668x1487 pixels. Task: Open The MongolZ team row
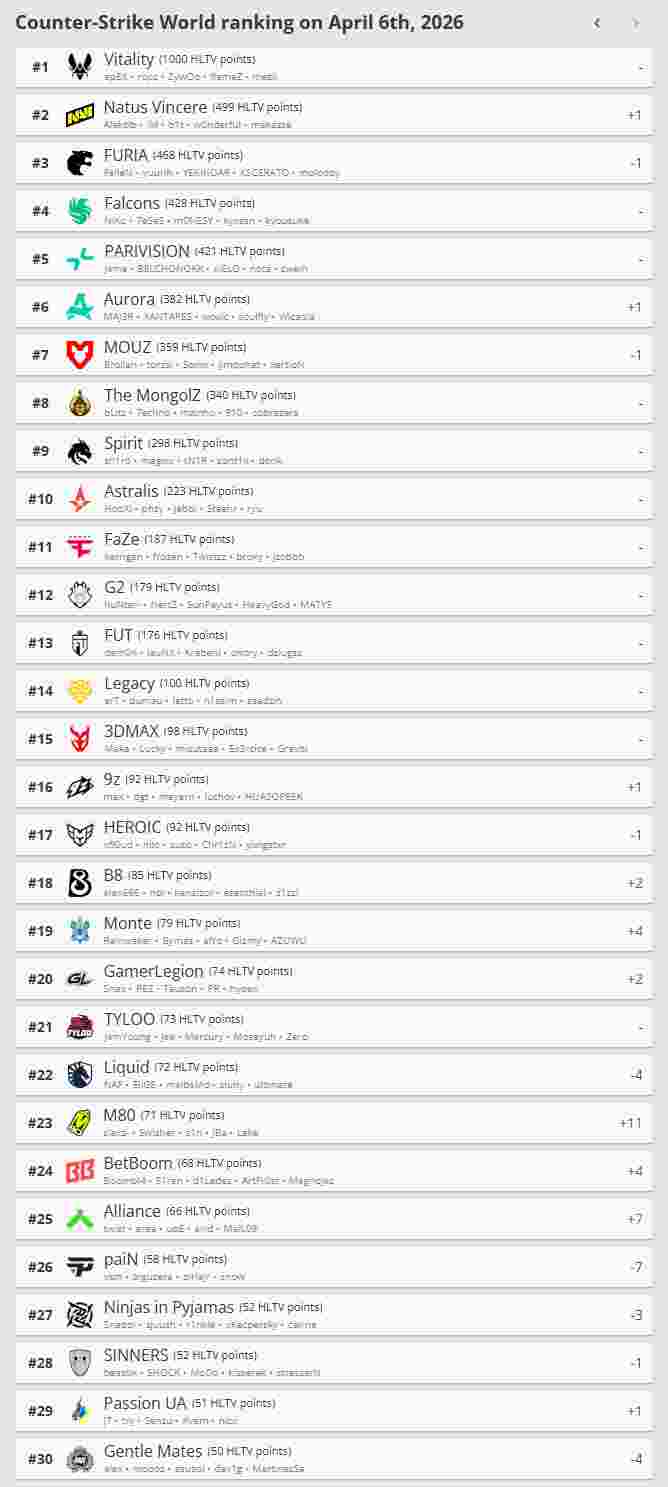[333, 403]
